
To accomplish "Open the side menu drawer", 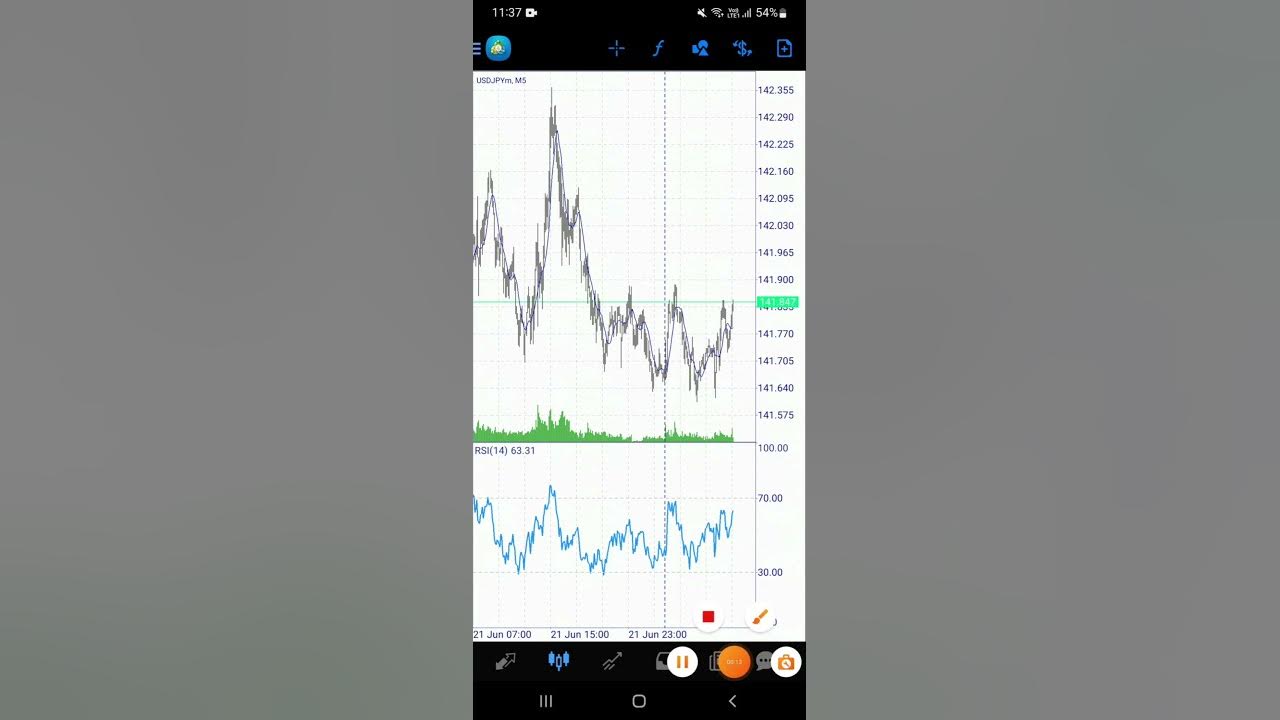I will 478,48.
